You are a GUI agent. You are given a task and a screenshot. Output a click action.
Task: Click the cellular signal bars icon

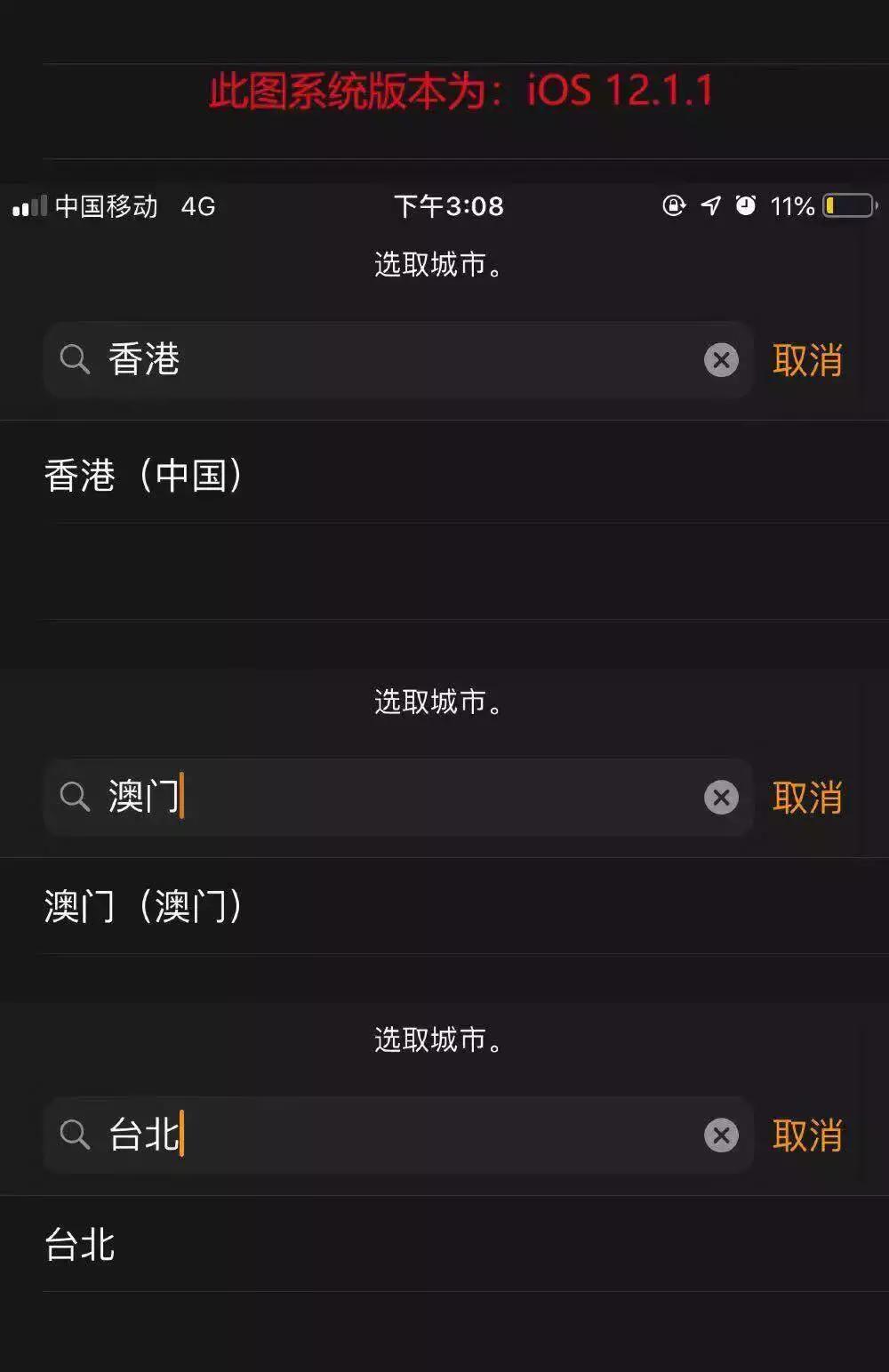click(x=29, y=206)
